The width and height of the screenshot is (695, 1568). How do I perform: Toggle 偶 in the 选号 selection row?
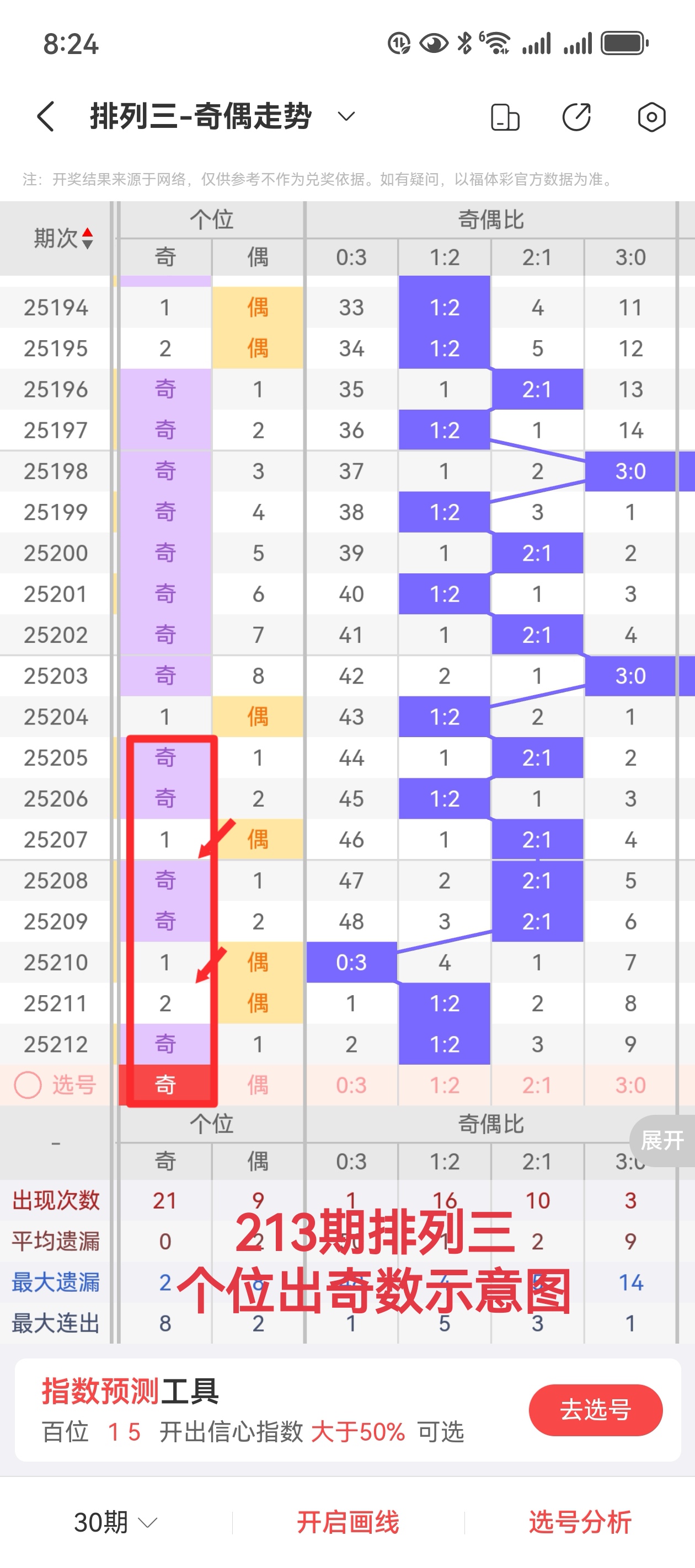(x=258, y=1084)
